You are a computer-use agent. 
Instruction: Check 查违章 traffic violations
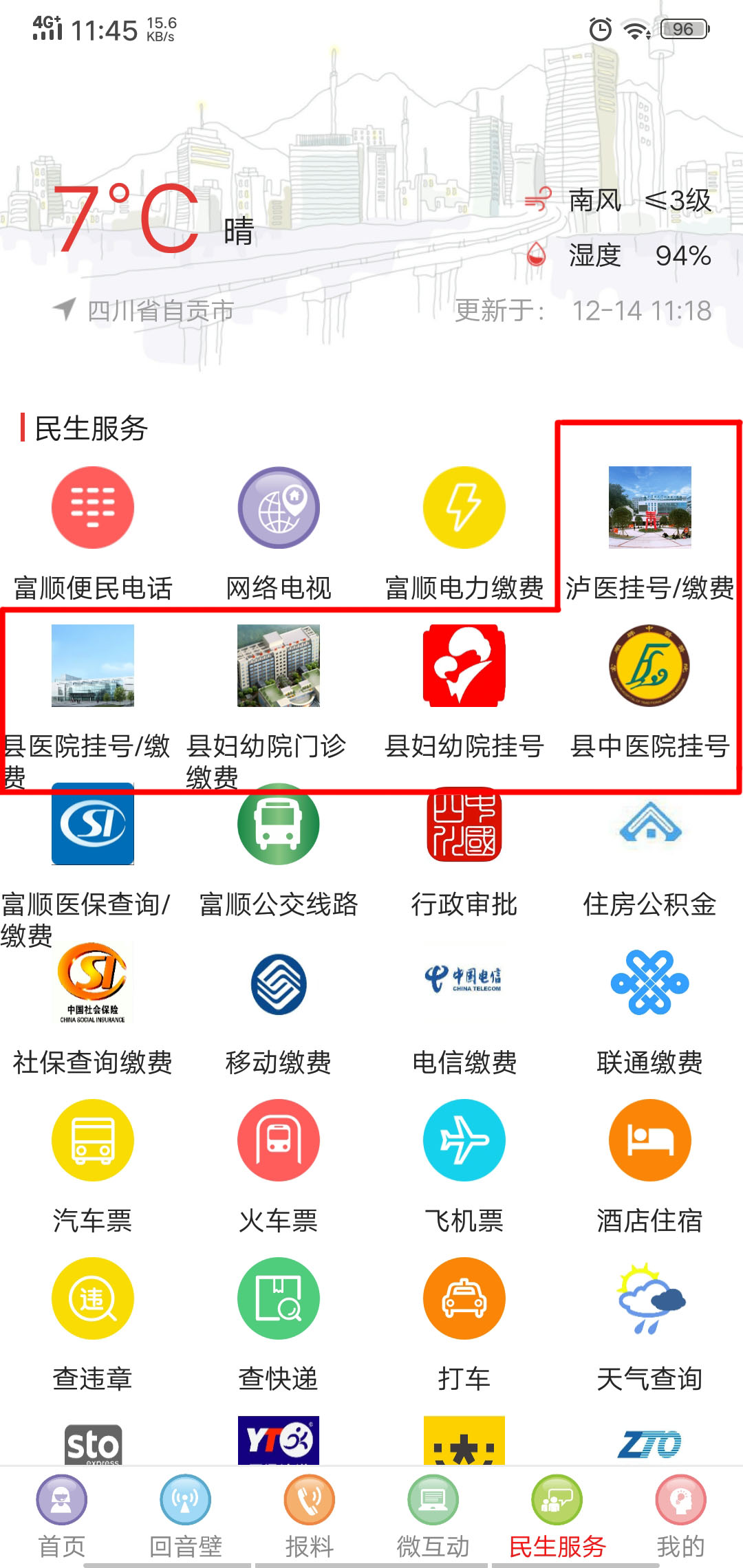coord(93,1298)
